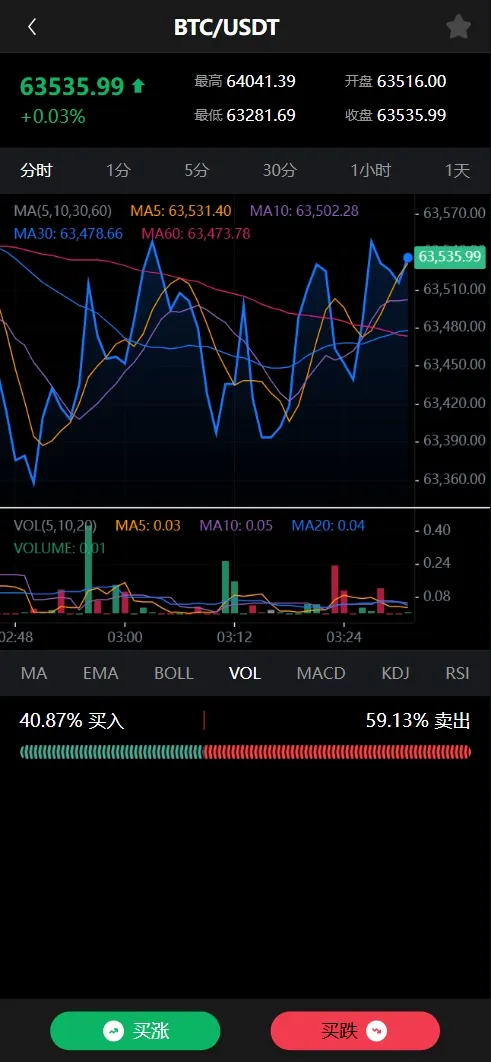The height and width of the screenshot is (1062, 491).
Task: Enable the MA indicator
Action: 34,673
